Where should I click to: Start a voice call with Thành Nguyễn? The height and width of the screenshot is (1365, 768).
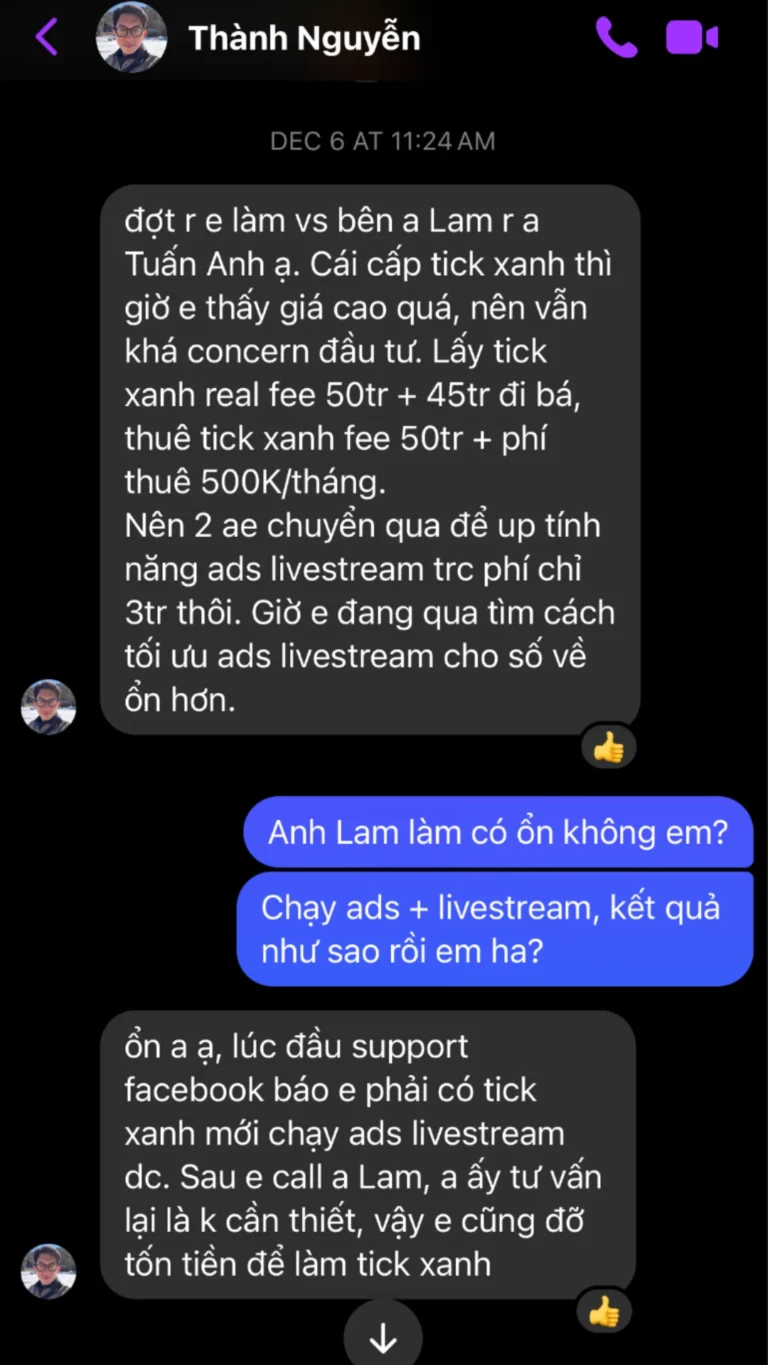(x=615, y=38)
